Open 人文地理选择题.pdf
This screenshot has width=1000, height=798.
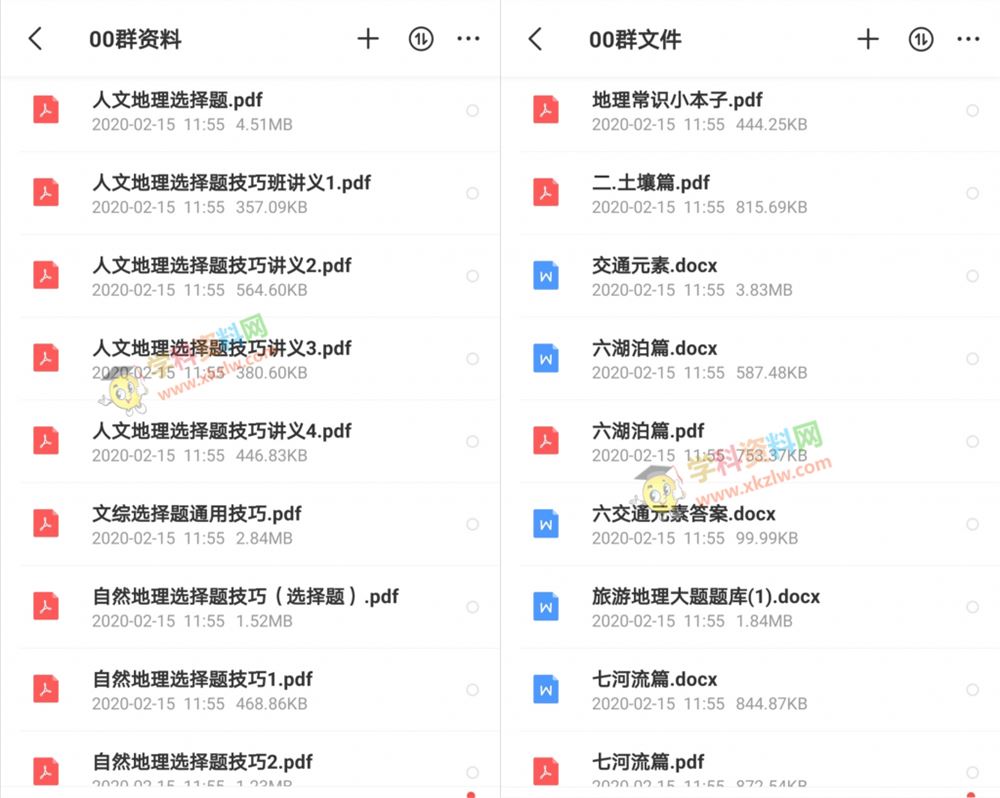178,110
